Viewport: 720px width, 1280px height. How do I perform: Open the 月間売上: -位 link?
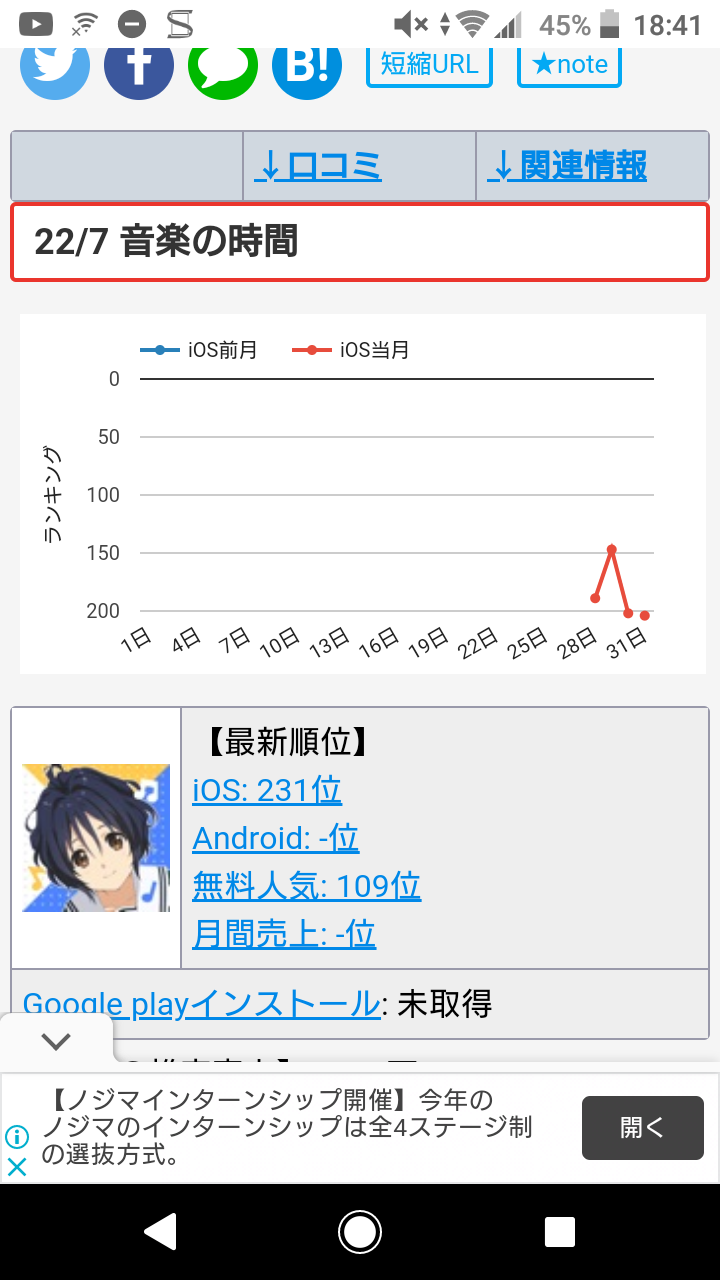coord(284,934)
